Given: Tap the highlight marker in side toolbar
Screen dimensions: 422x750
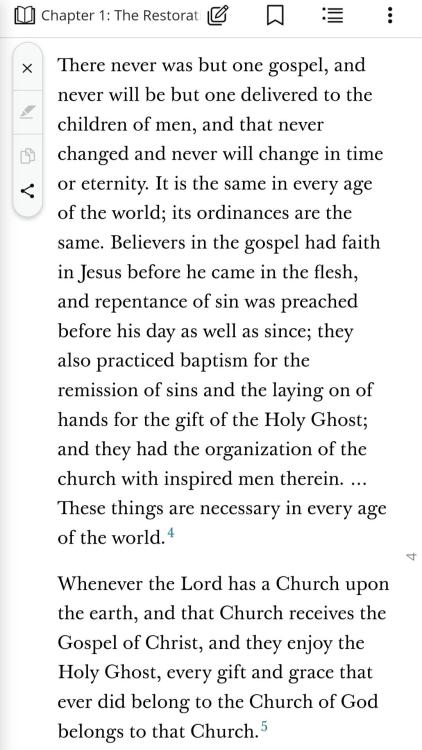Looking at the screenshot, I should [27, 113].
